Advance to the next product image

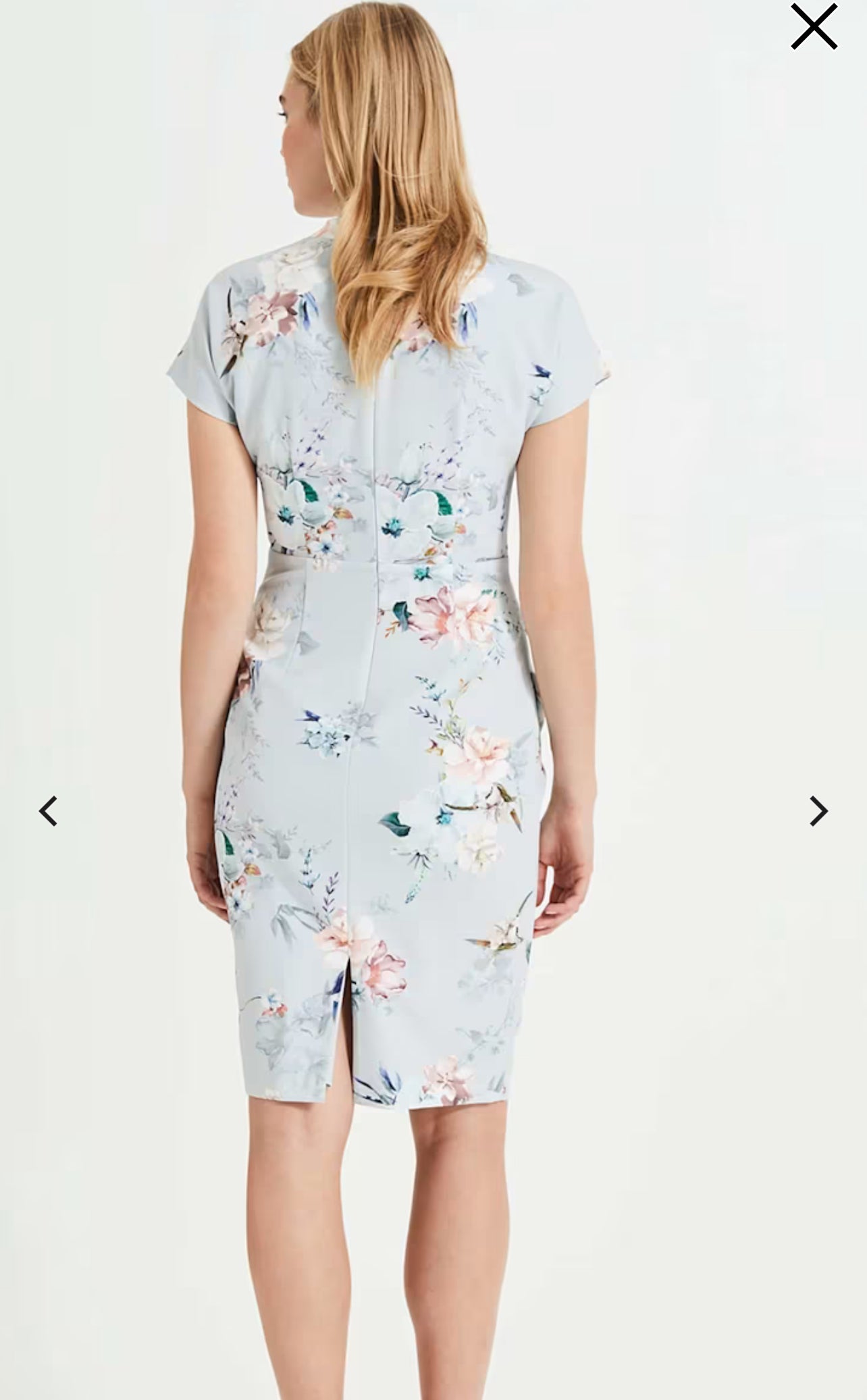tap(818, 811)
